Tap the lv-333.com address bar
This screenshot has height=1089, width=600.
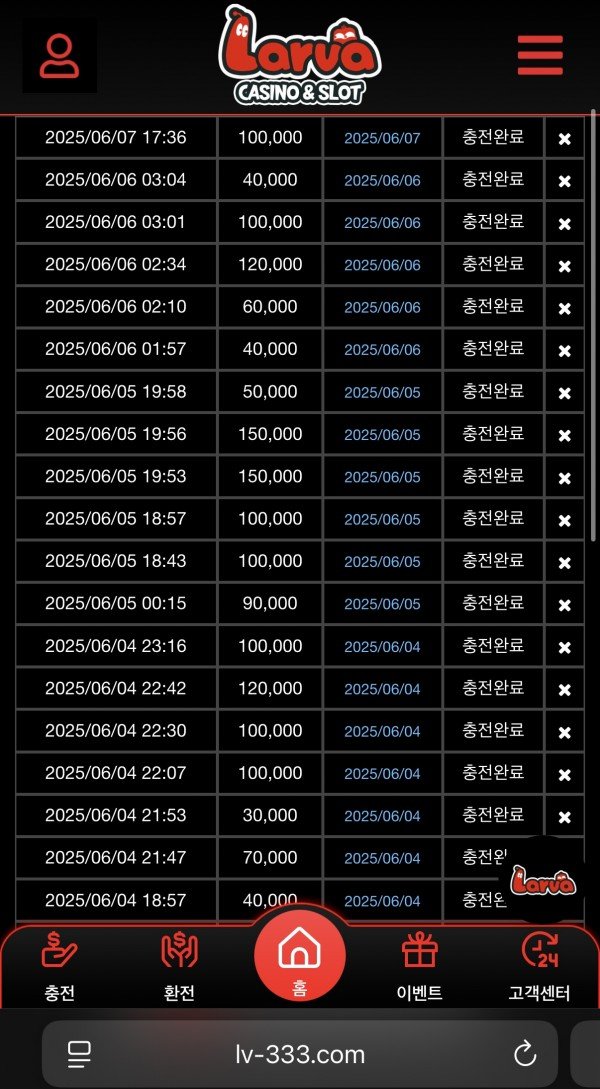pos(300,1054)
